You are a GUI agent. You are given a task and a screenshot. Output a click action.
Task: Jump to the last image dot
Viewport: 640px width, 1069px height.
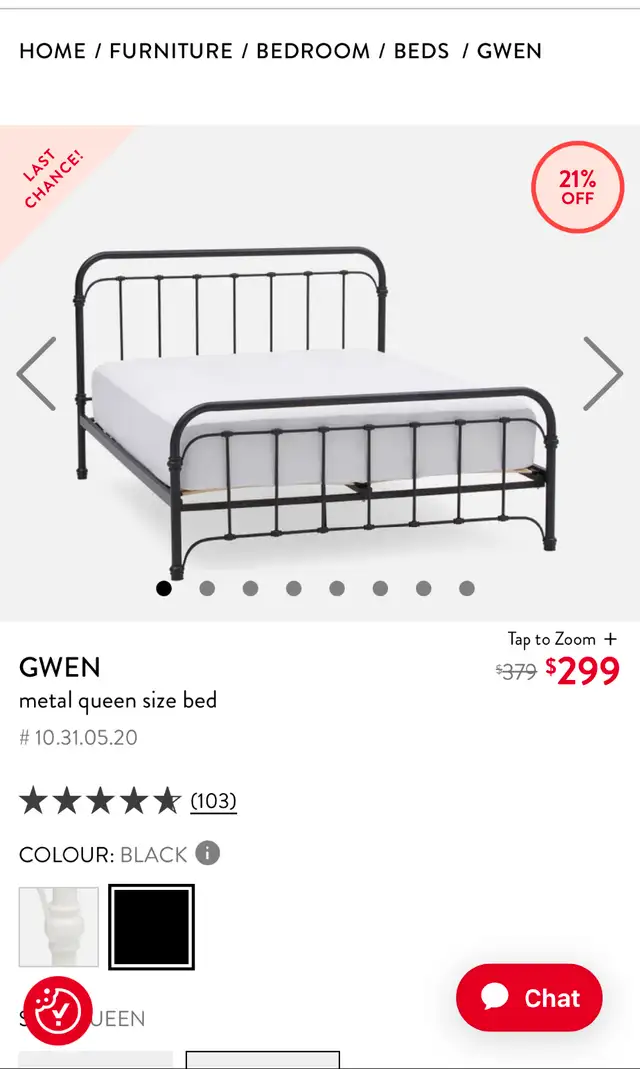(x=467, y=589)
